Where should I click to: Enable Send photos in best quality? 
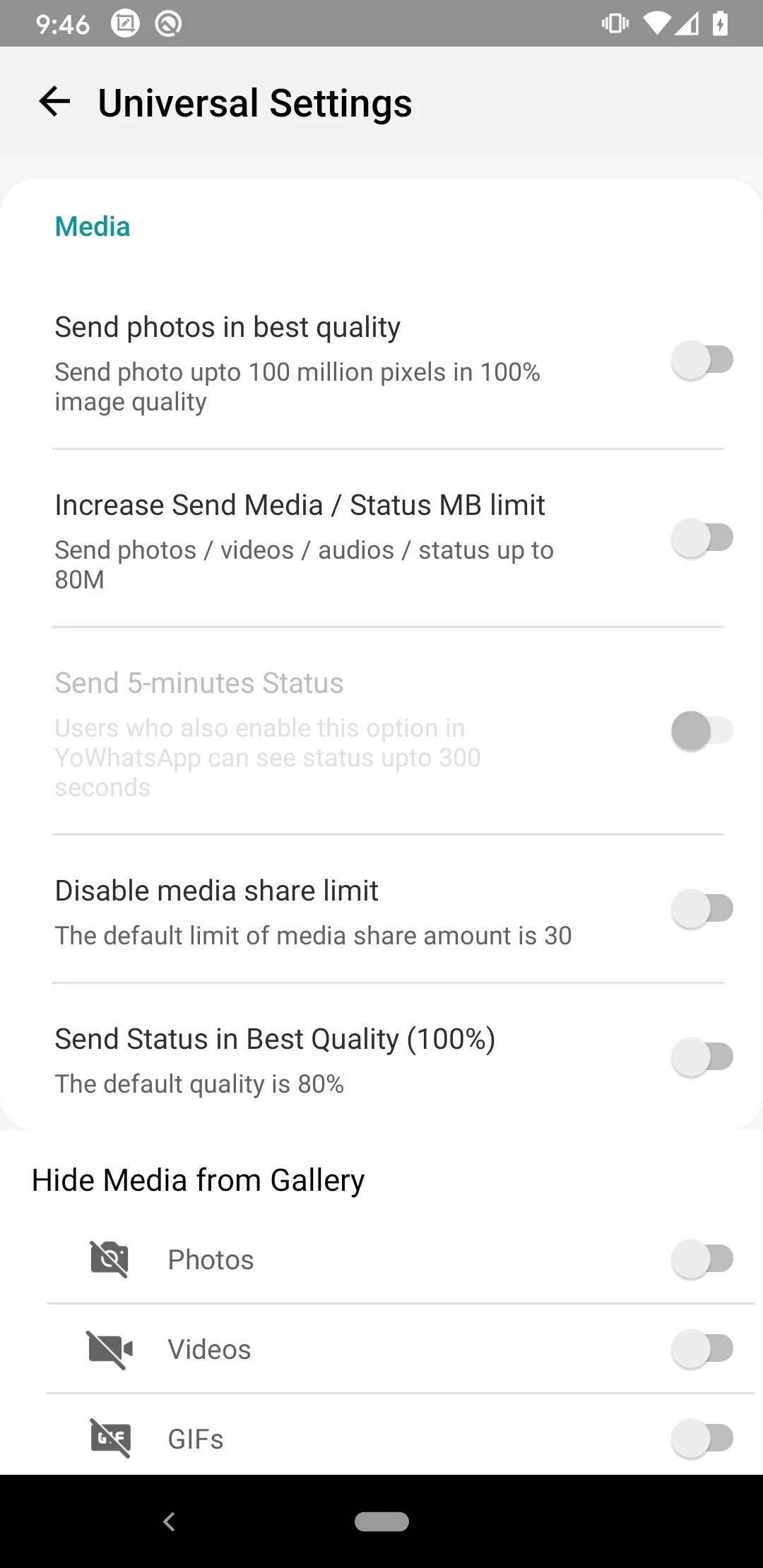tap(702, 360)
